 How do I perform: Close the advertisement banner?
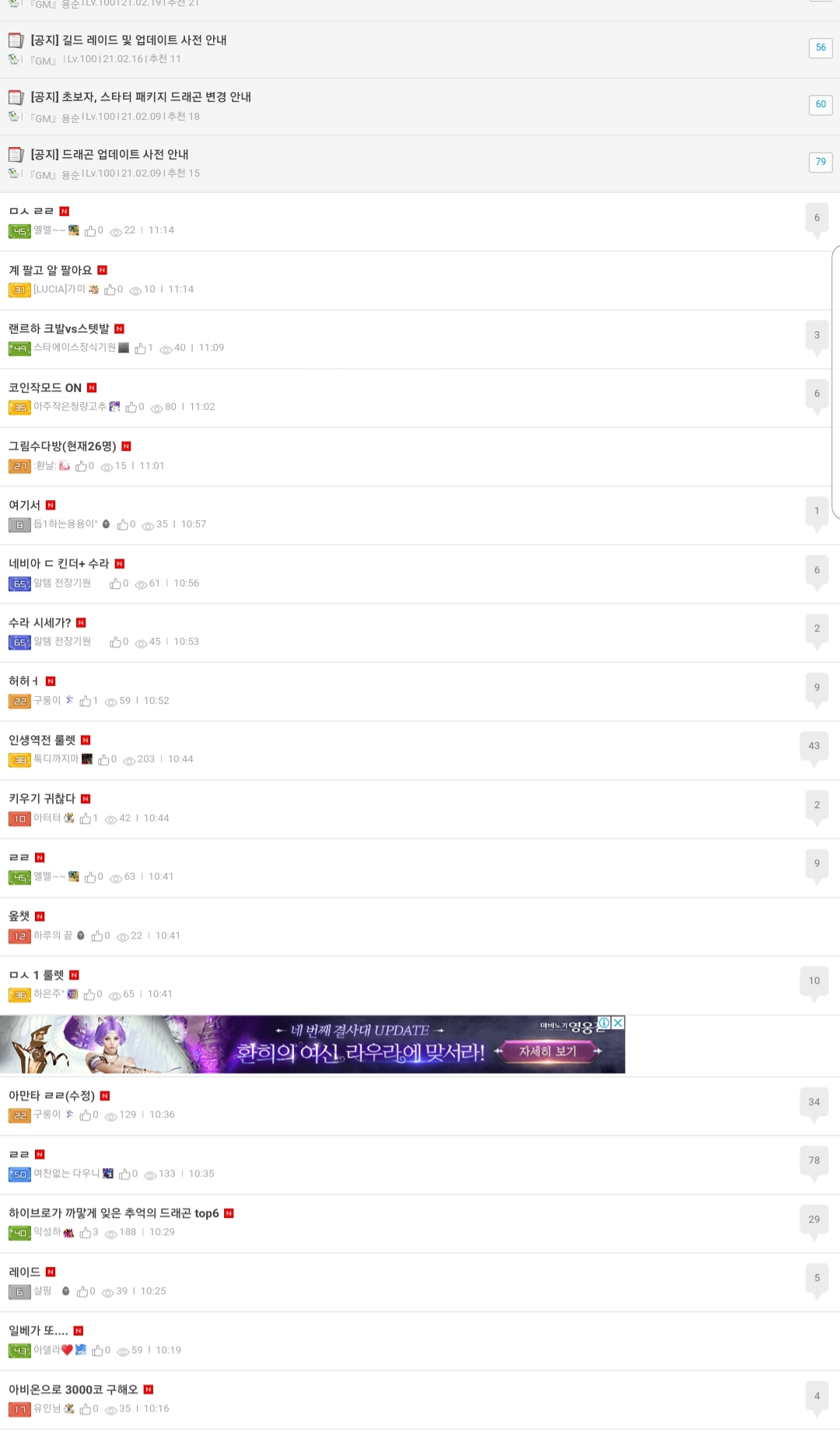[618, 1023]
